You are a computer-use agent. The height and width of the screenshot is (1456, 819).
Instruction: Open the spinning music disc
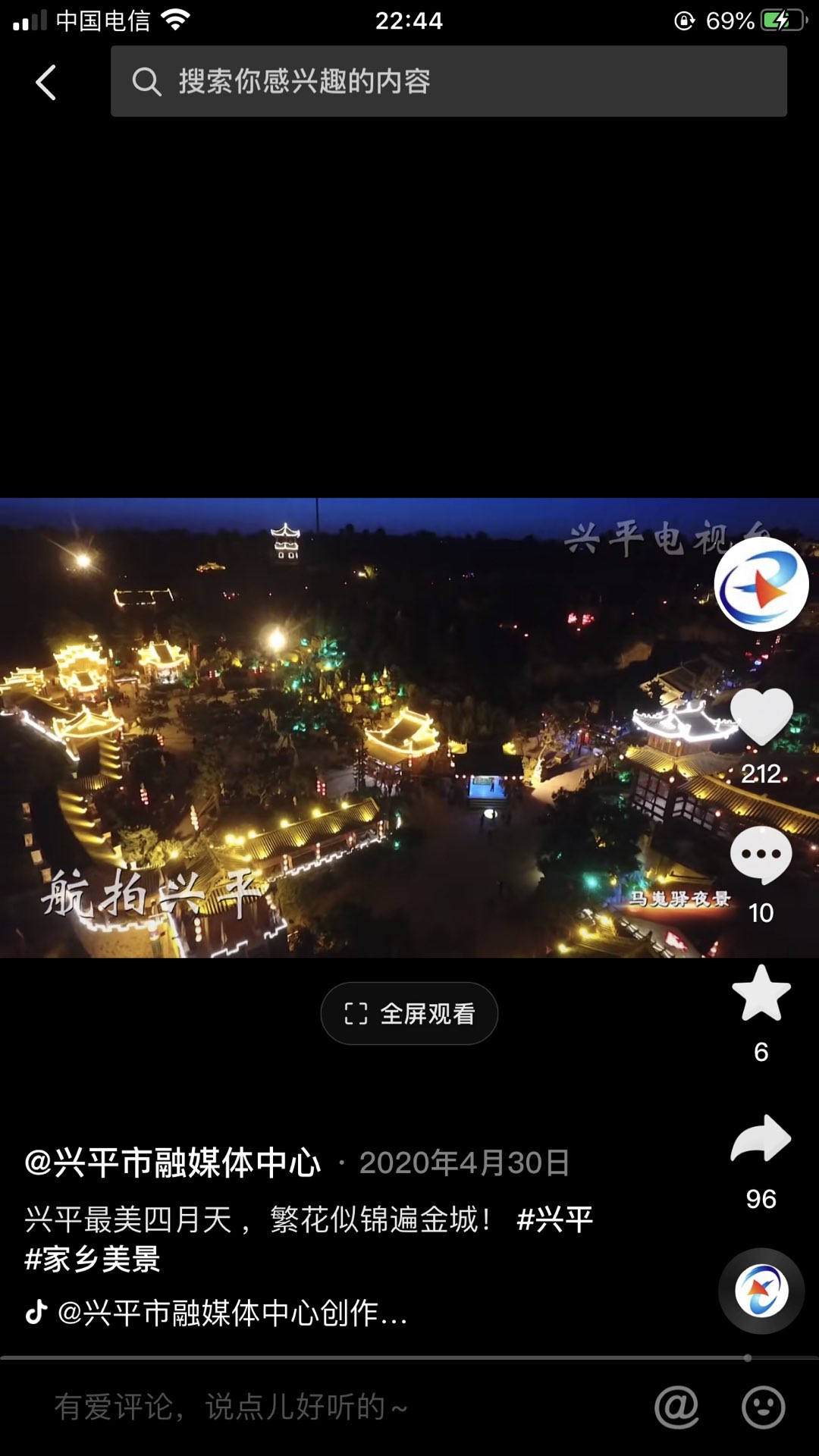point(761,1291)
